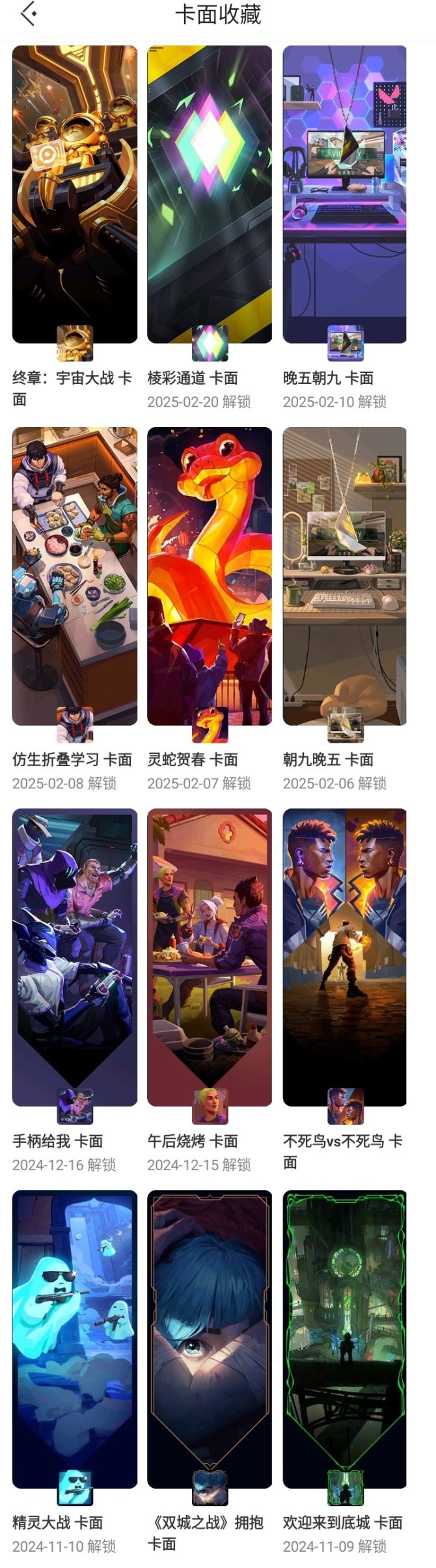Image resolution: width=436 pixels, height=1568 pixels.
Task: Choose the 不死鸟vs不死鸟 card
Action: pos(344,957)
